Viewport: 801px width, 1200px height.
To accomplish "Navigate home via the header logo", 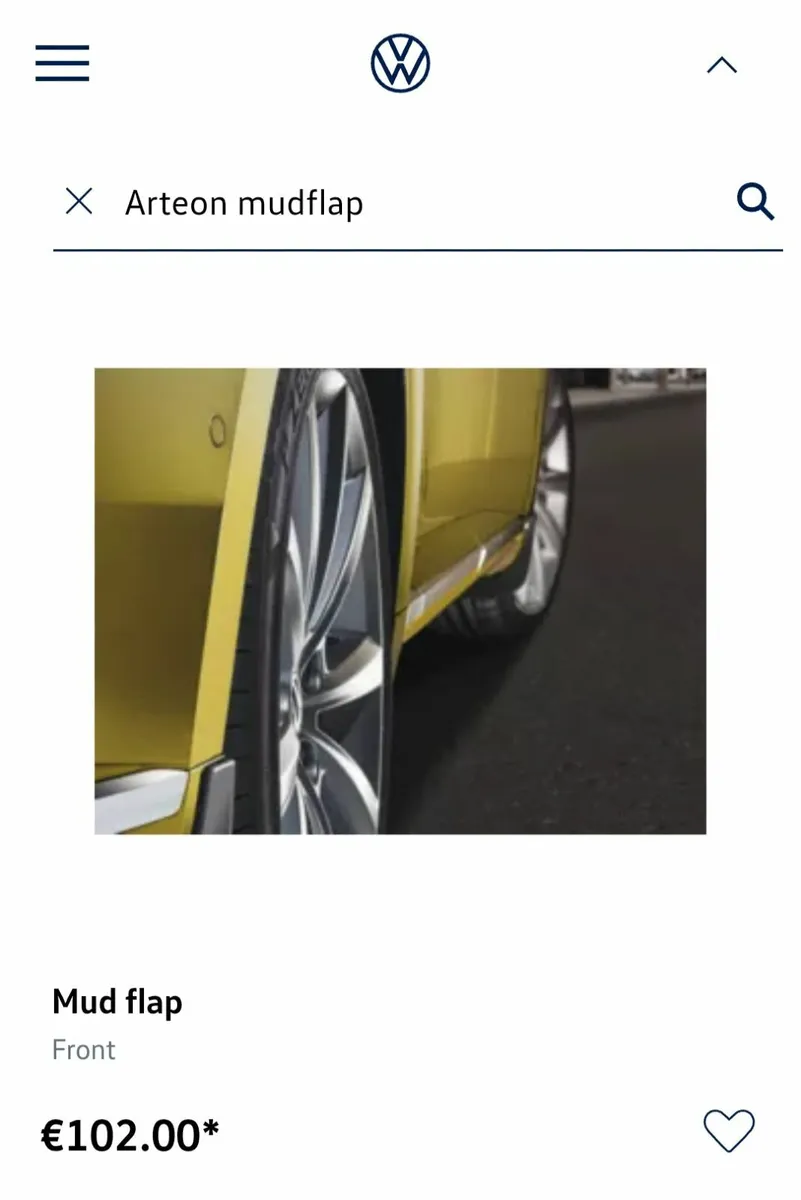I will point(398,63).
